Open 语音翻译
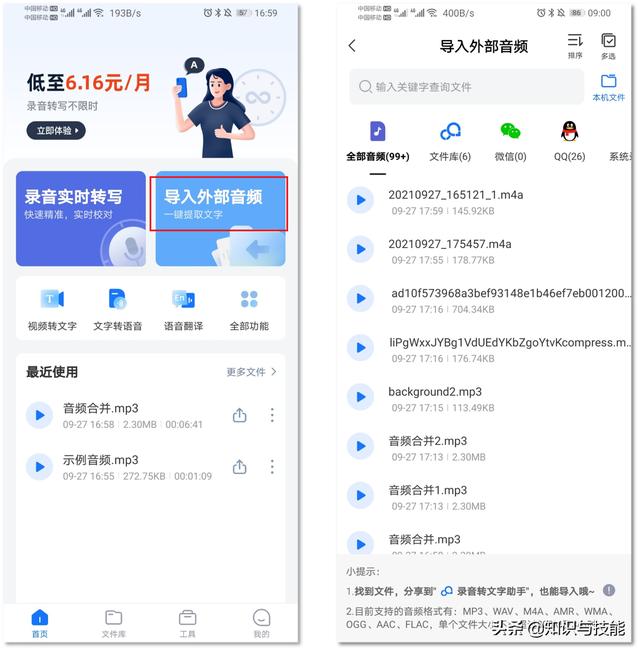640x651 pixels. tap(183, 309)
